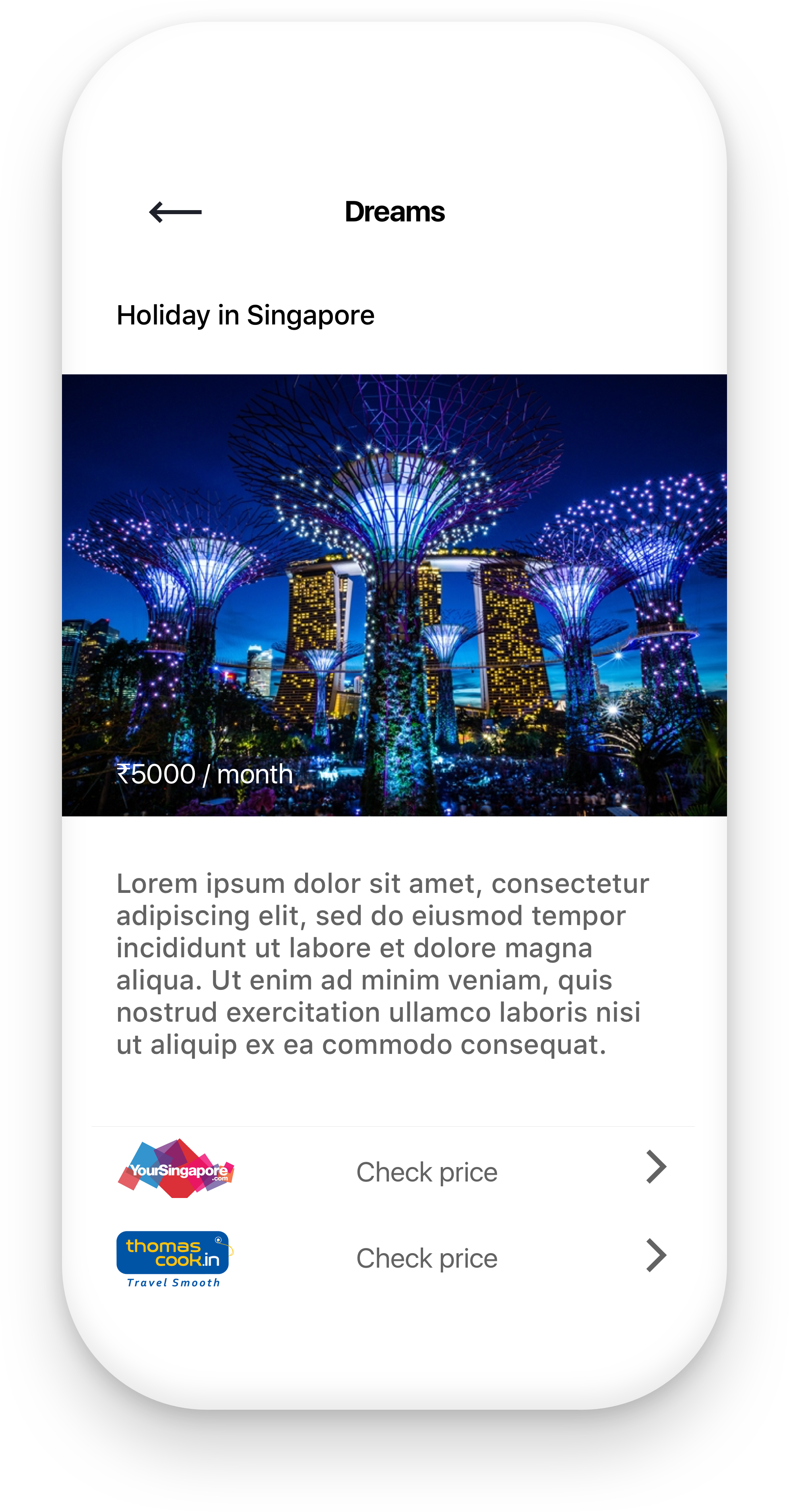The width and height of the screenshot is (789, 1512).
Task: Go back using the arrow
Action: 175,212
